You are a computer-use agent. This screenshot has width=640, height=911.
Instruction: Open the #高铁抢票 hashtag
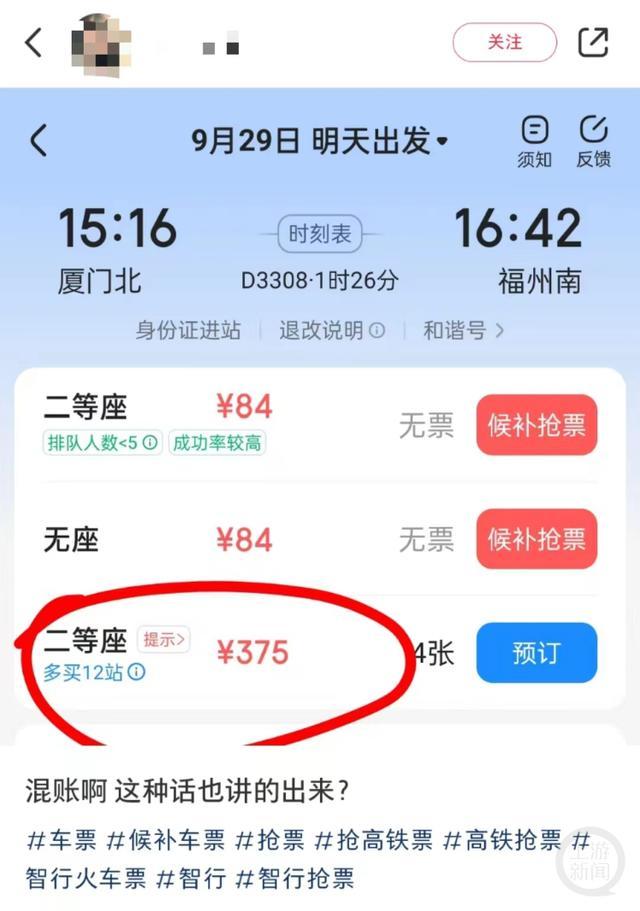click(x=502, y=841)
